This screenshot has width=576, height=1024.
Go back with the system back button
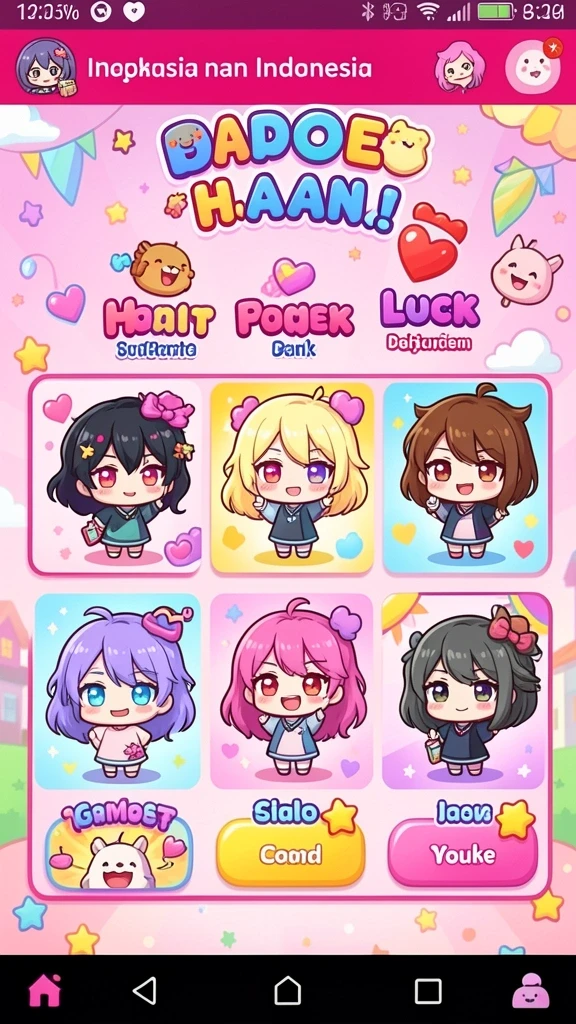pos(144,991)
